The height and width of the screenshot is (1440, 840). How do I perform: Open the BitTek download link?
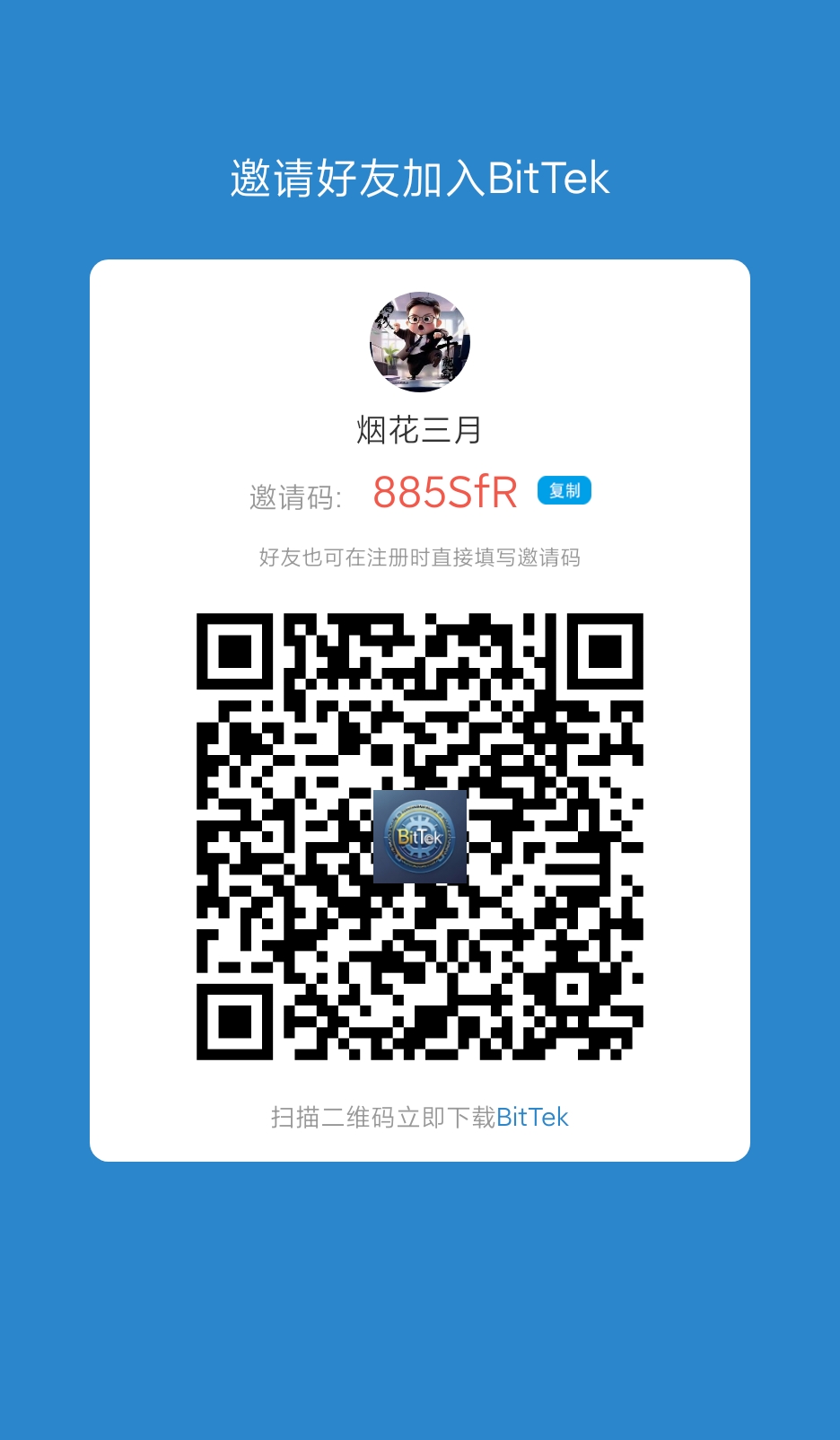click(534, 1116)
